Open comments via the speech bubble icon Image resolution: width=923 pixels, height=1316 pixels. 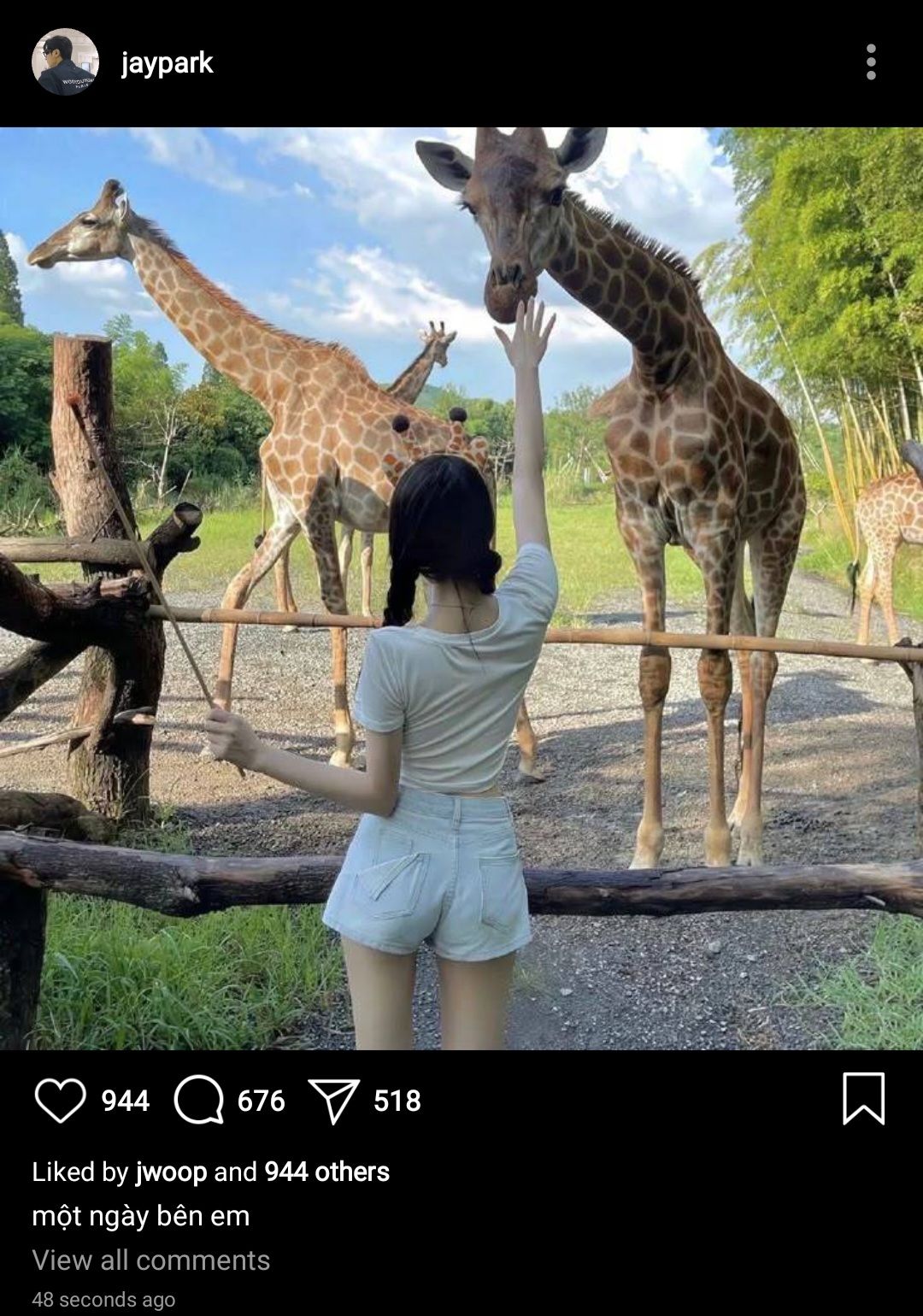tap(198, 1100)
